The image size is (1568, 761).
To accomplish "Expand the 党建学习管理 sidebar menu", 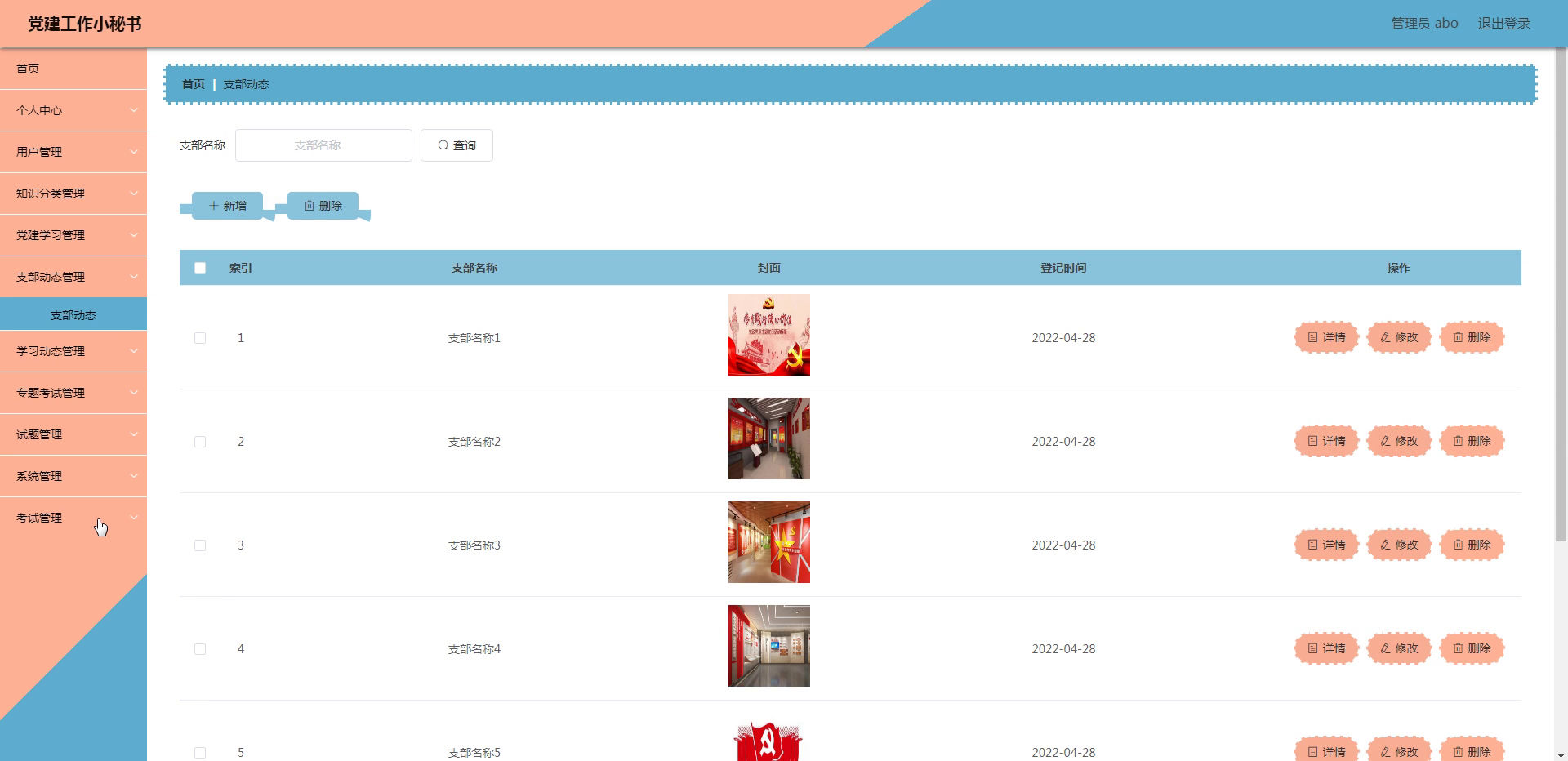I will (x=73, y=235).
